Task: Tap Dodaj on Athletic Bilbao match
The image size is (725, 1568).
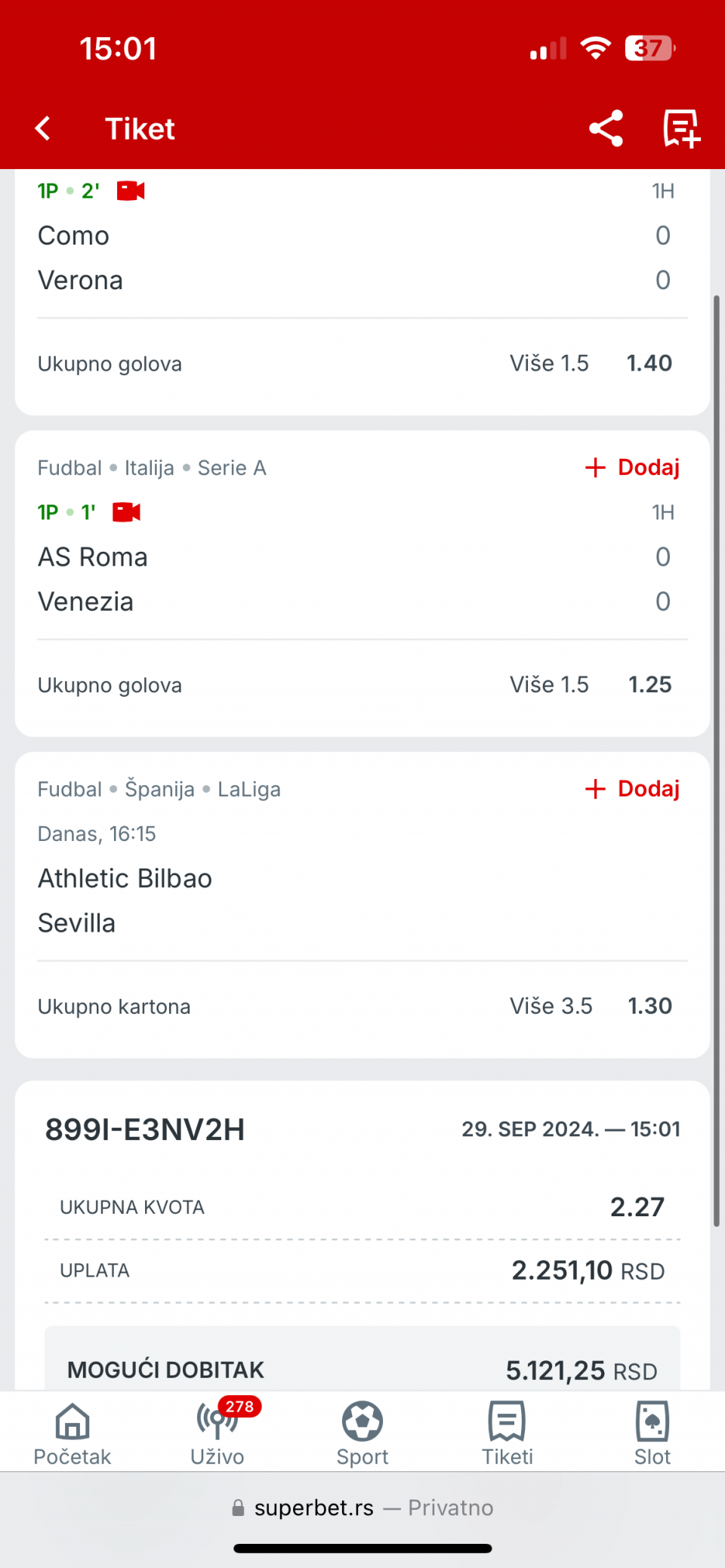Action: 632,789
